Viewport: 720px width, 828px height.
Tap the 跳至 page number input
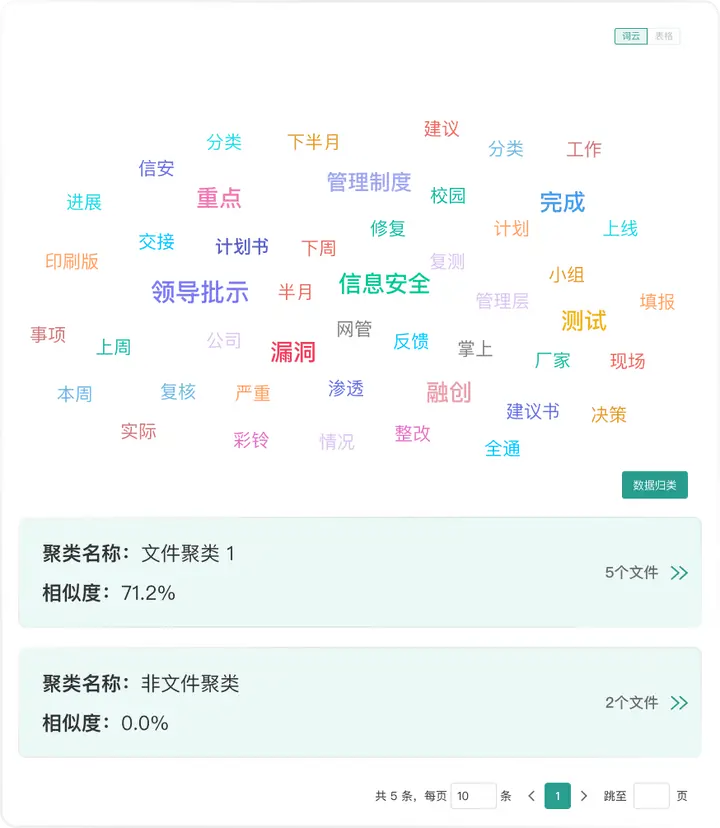click(651, 796)
